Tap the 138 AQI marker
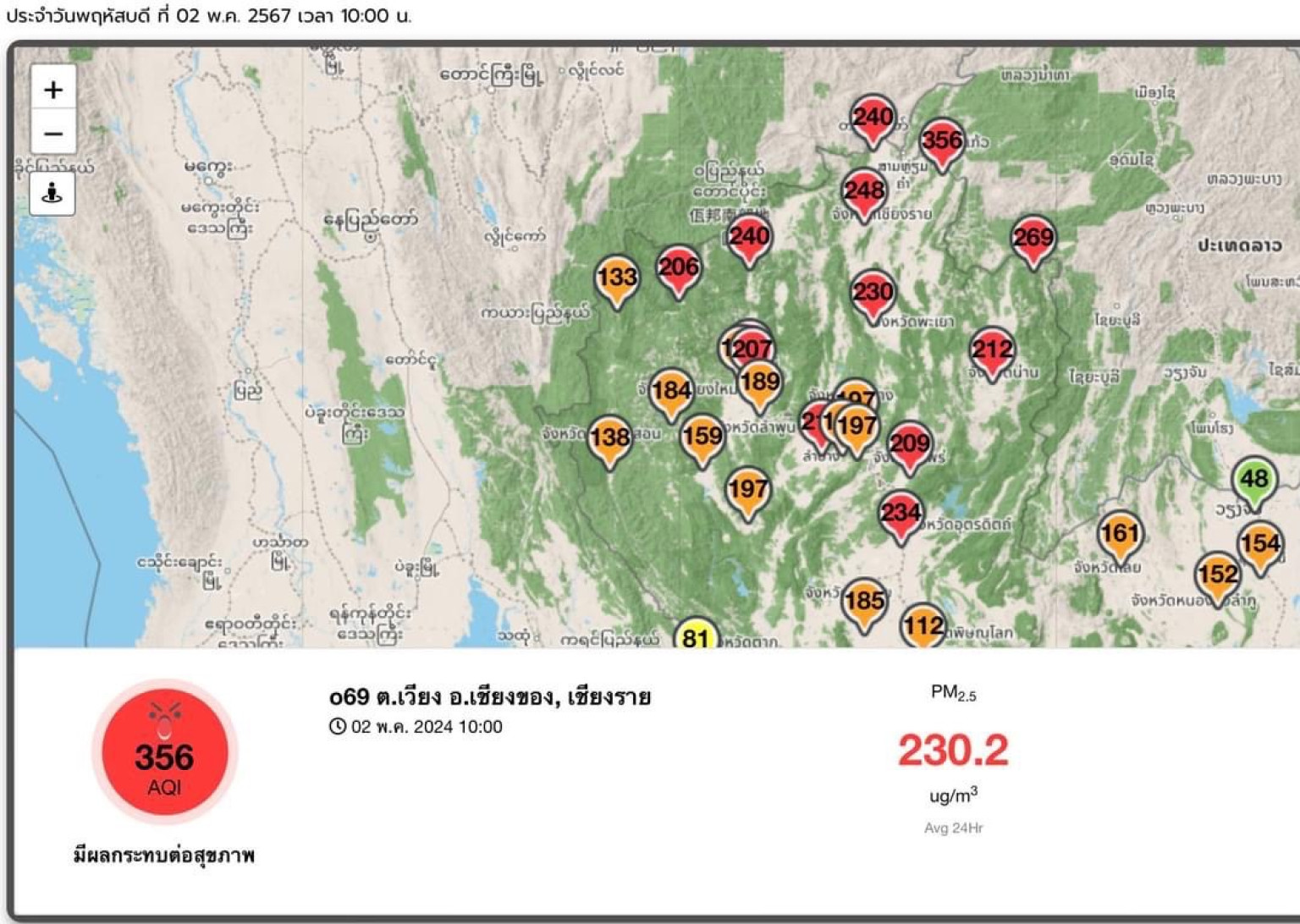 pos(609,437)
